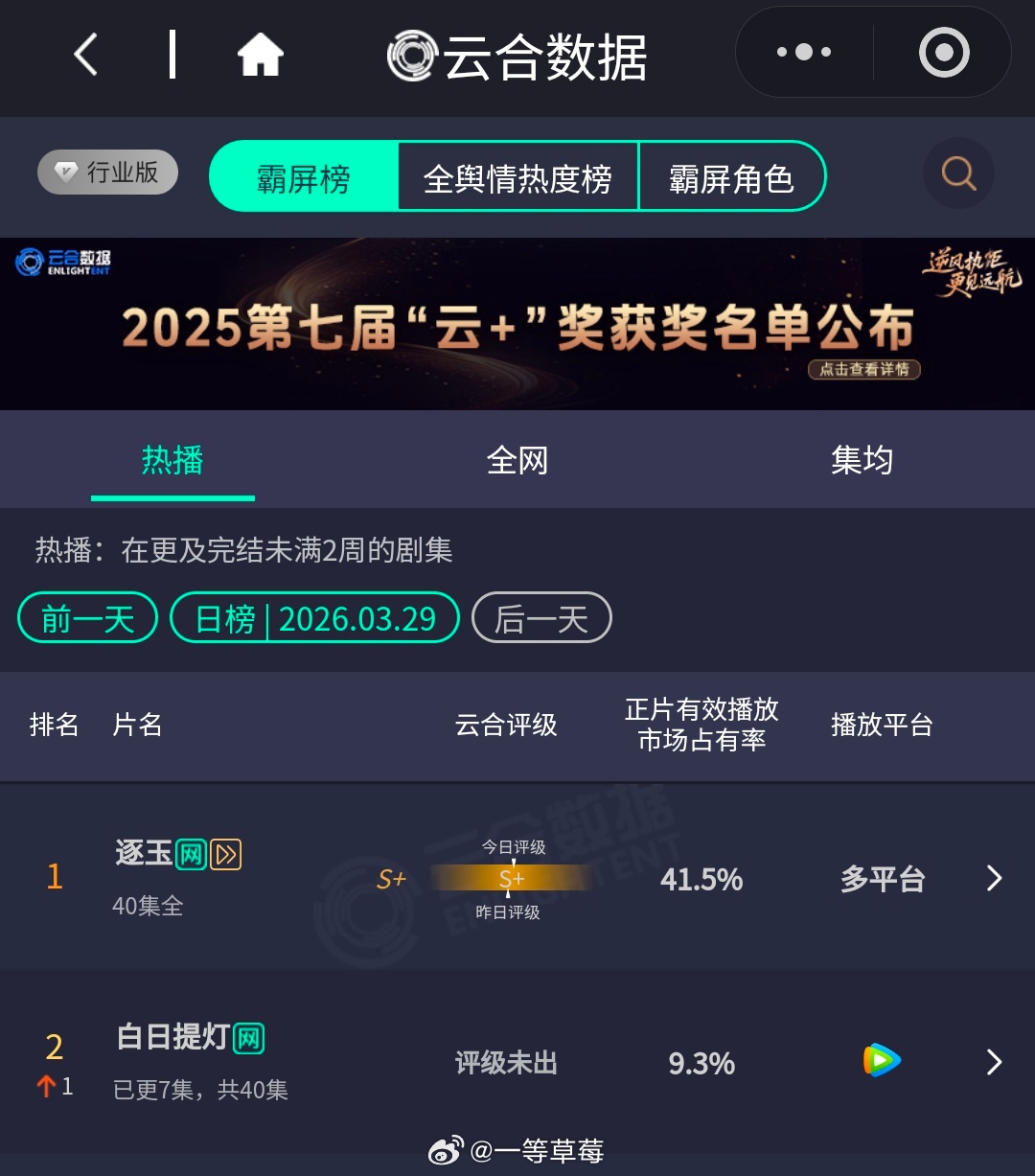Viewport: 1035px width, 1176px height.
Task: Tap the playback badge beside 逐玉 title
Action: [224, 854]
